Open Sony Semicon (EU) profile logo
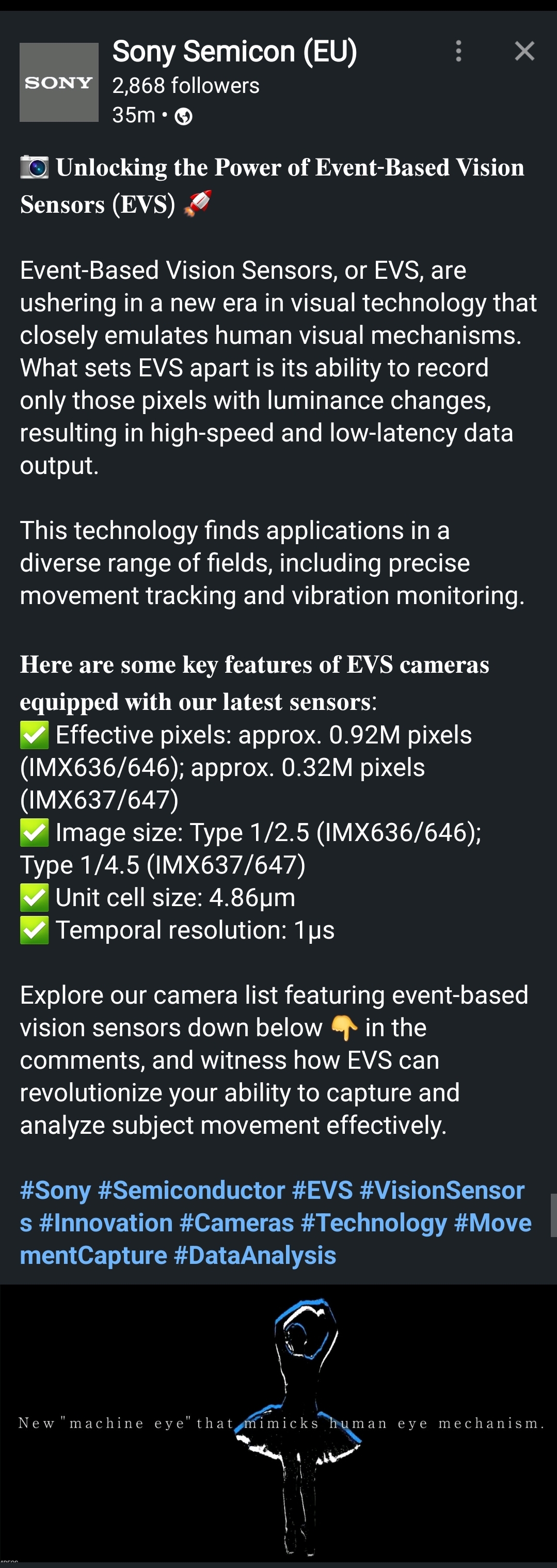Image resolution: width=557 pixels, height=1568 pixels. click(59, 82)
